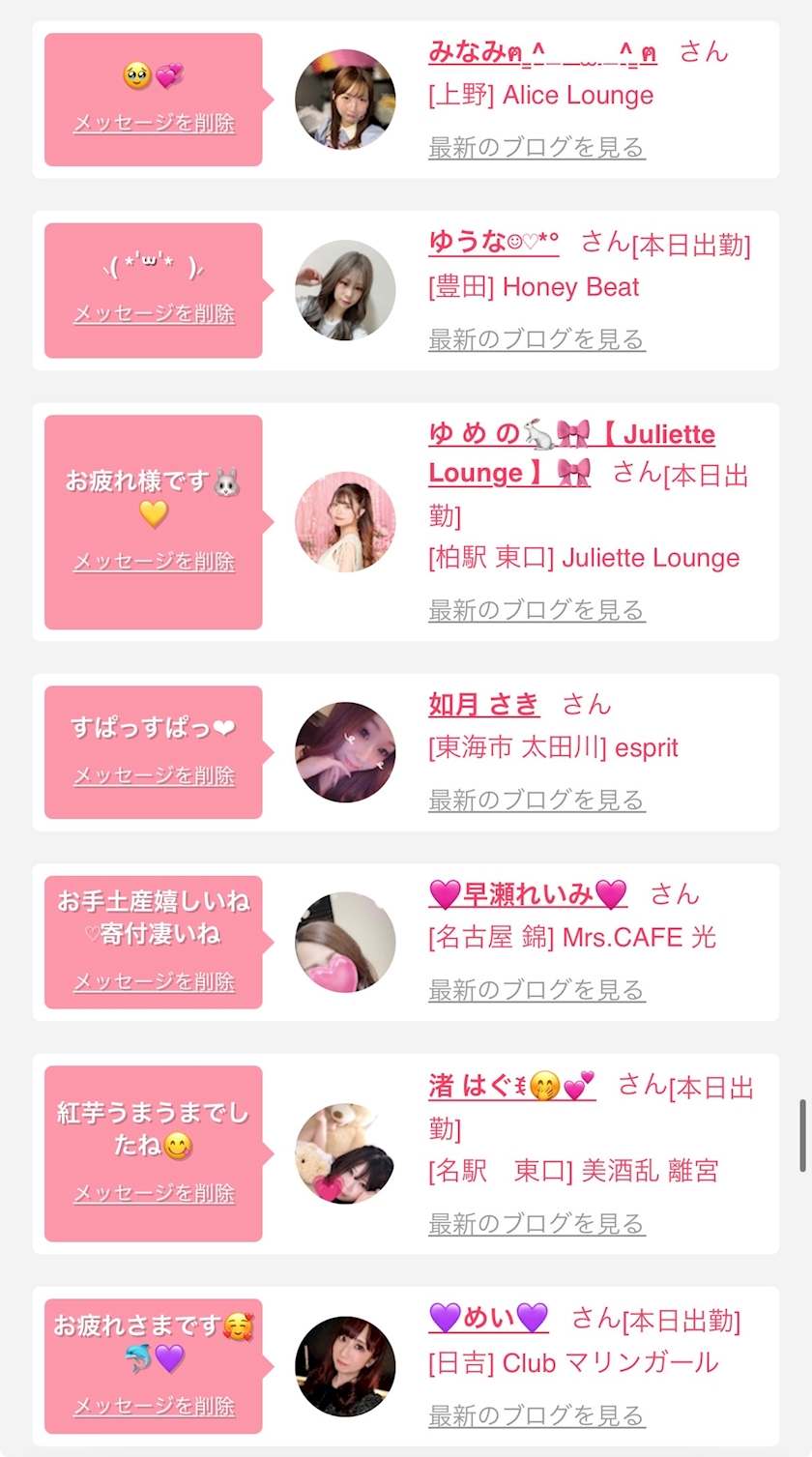View latest blog of 如月 さき at esprit
Screen dimensions: 812x1457
536,801
